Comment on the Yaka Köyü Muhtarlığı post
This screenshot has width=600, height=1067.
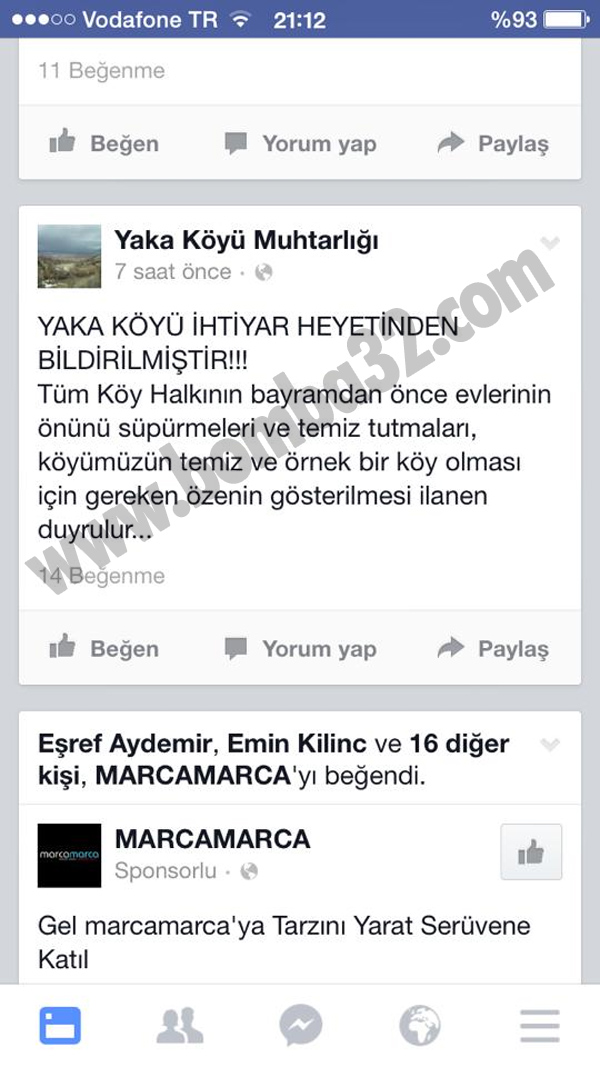point(300,648)
